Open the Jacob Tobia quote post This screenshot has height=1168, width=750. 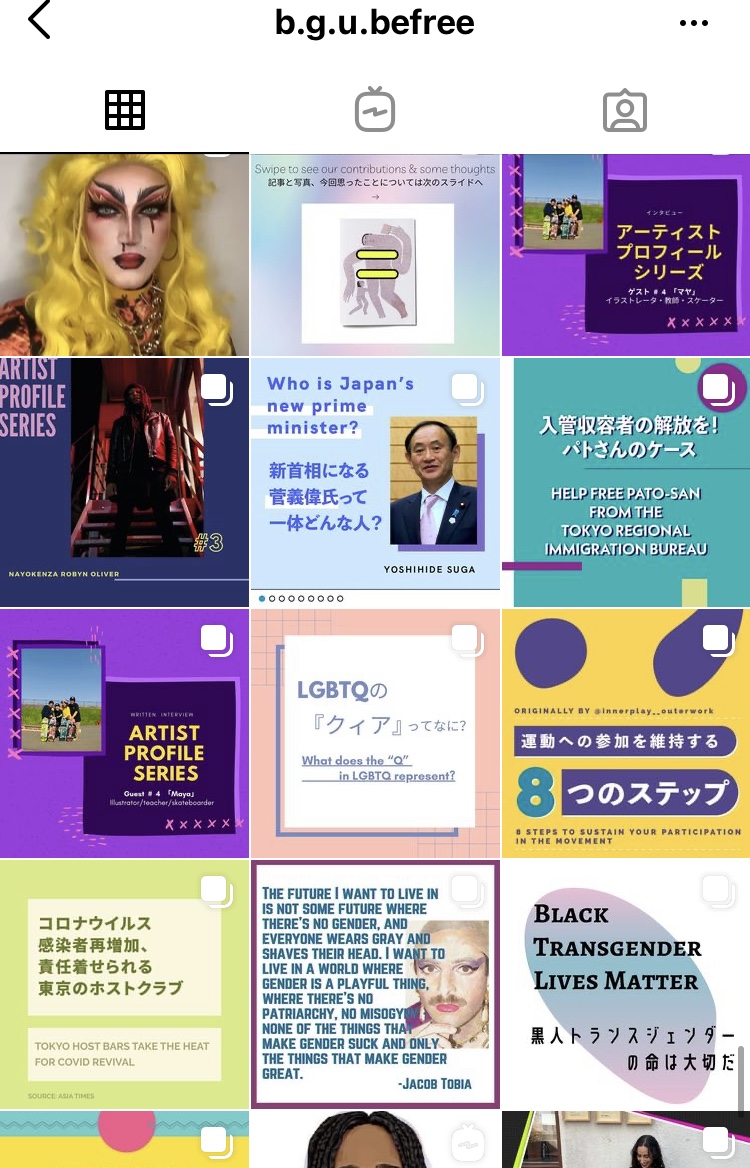pyautogui.click(x=375, y=984)
